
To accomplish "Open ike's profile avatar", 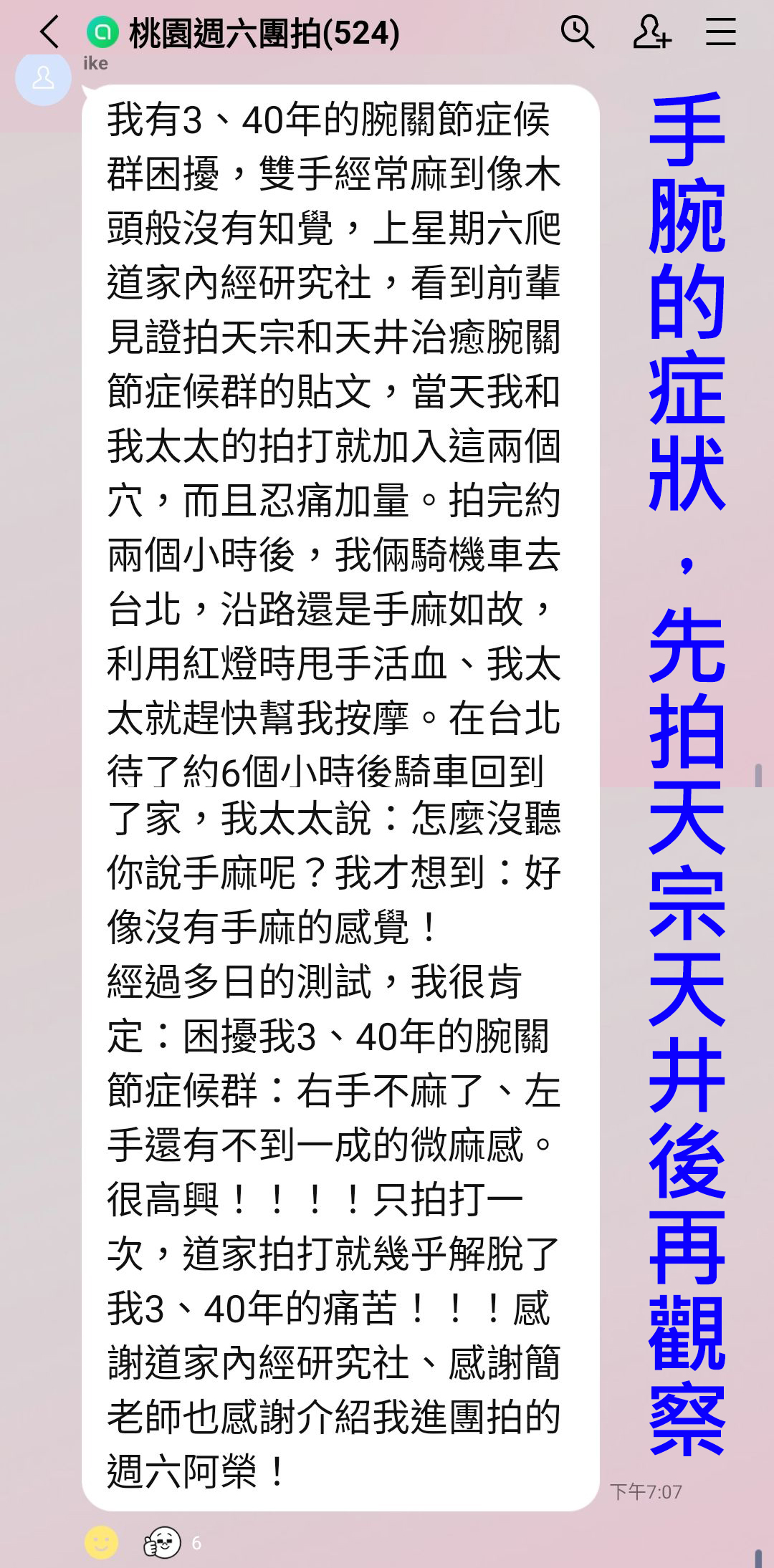I will tap(43, 78).
